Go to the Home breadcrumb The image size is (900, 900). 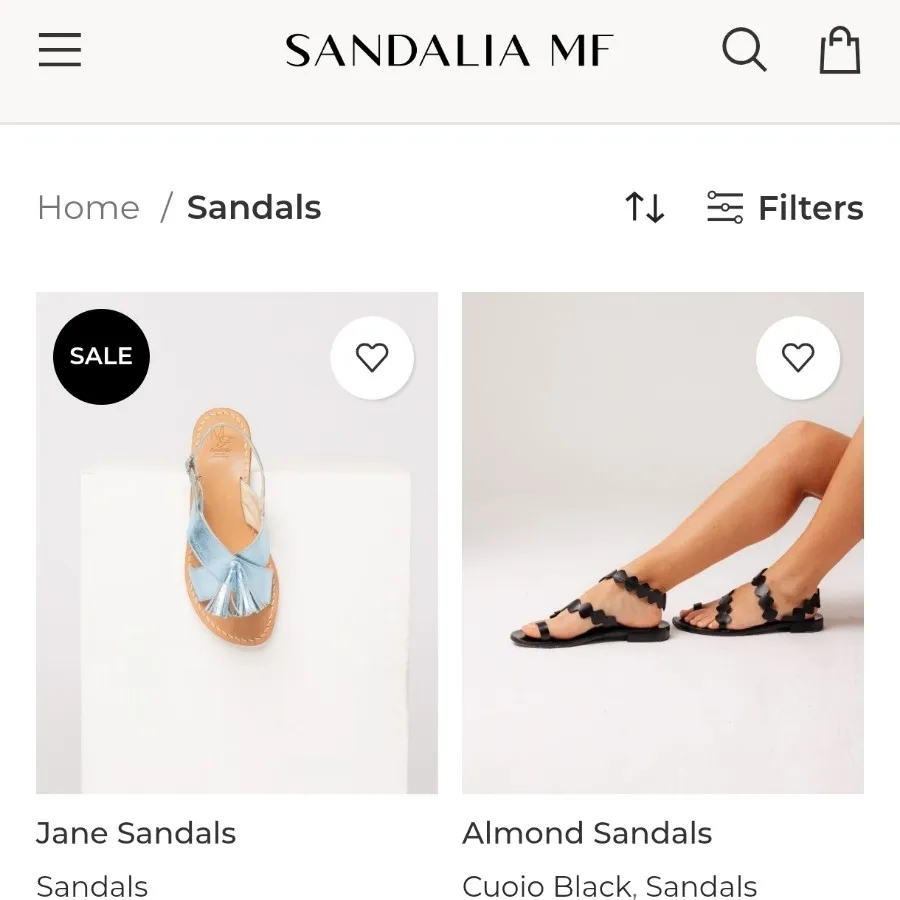(88, 208)
